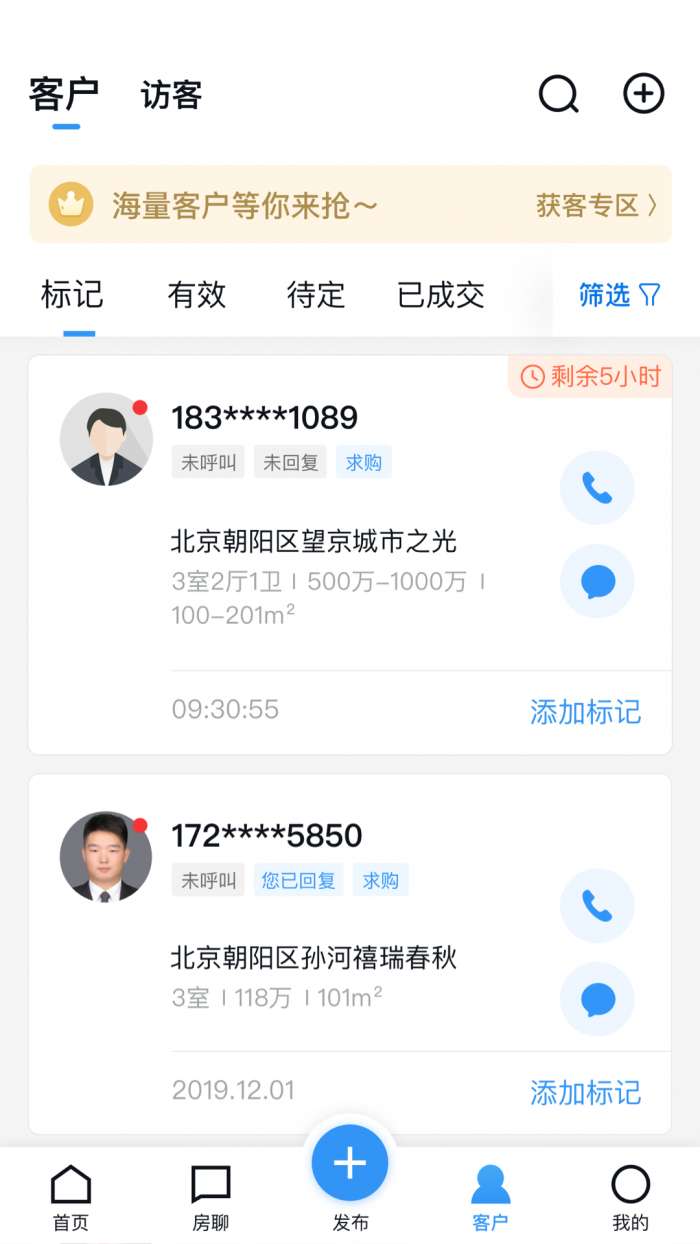The height and width of the screenshot is (1244, 700).
Task: Open the 筛选 filter options
Action: click(x=619, y=295)
